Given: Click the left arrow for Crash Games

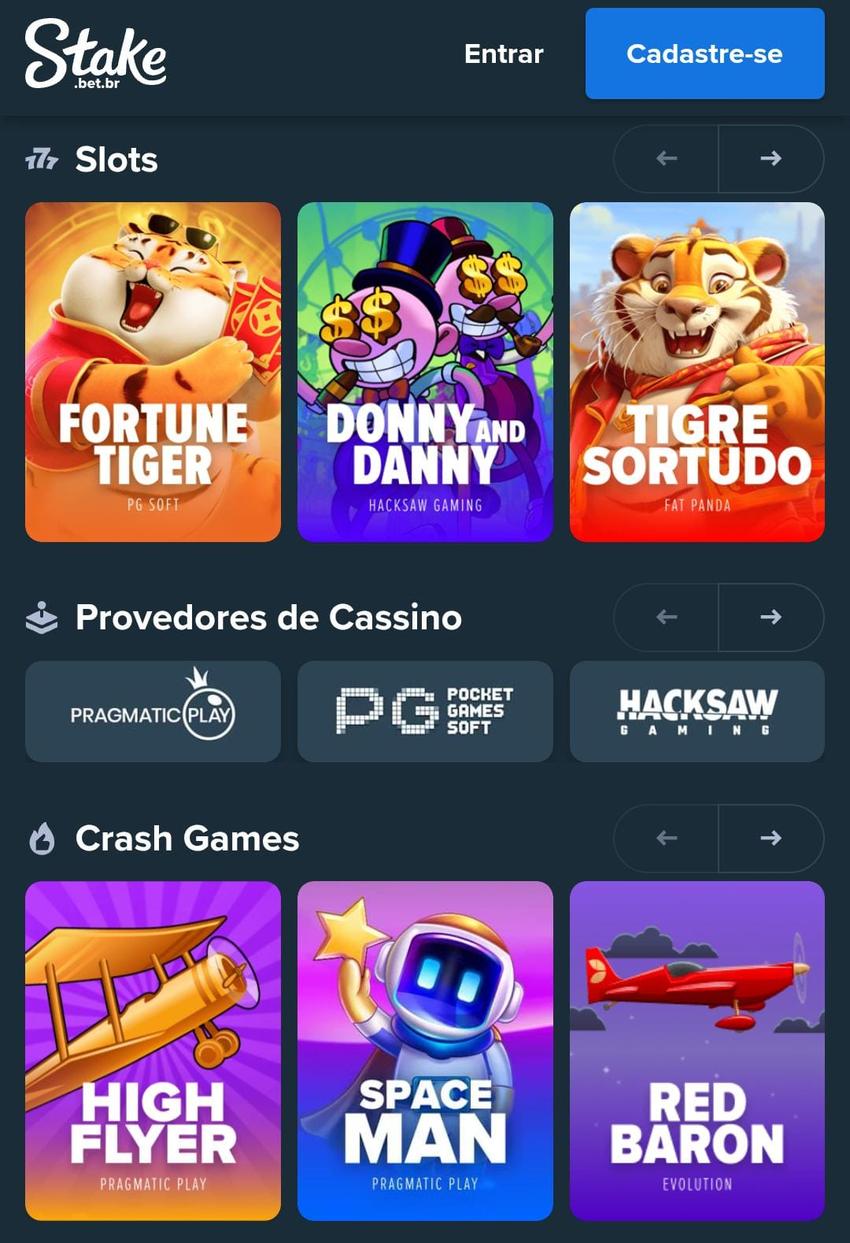Looking at the screenshot, I should coord(665,838).
